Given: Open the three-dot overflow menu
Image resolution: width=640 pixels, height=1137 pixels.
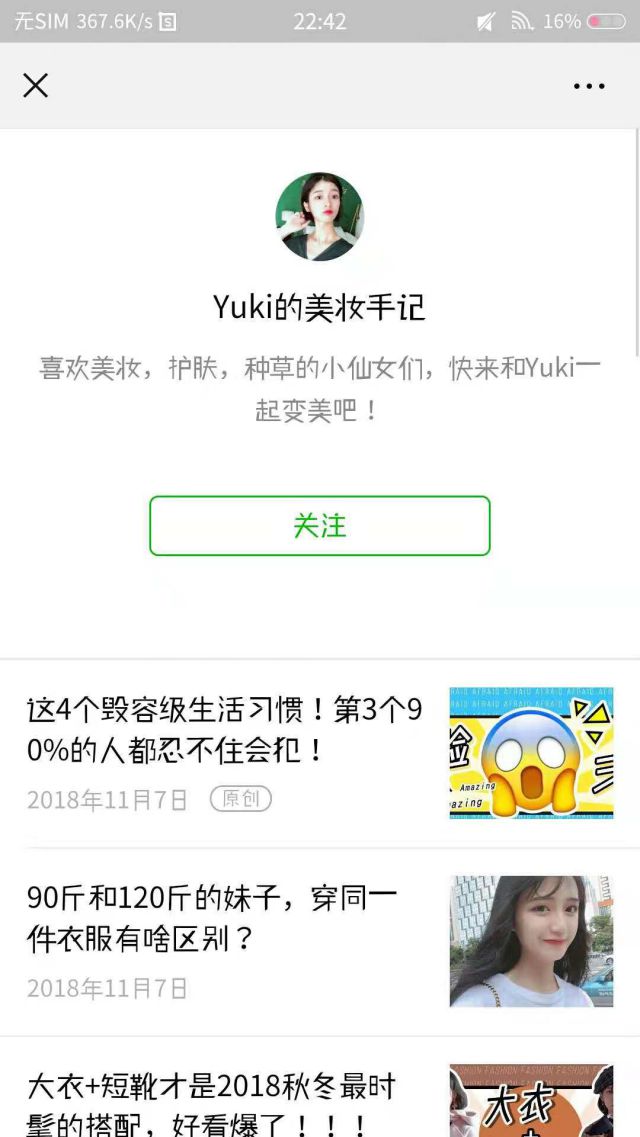Looking at the screenshot, I should pos(589,86).
